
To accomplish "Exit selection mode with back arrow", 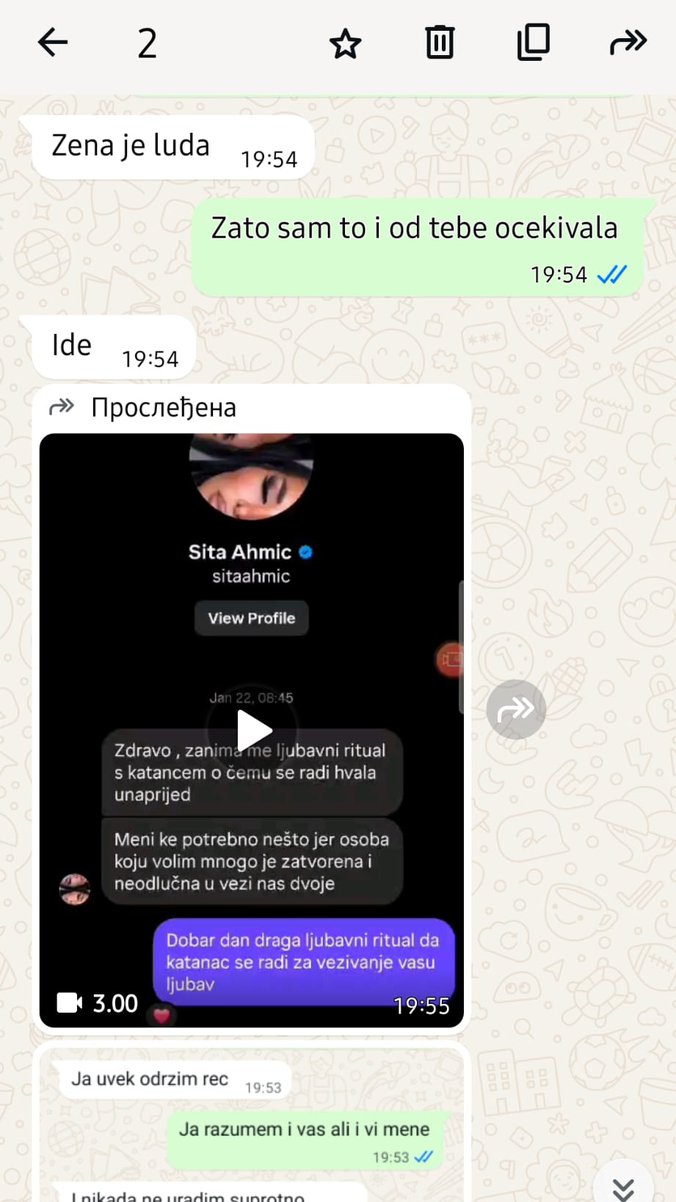I will point(52,42).
